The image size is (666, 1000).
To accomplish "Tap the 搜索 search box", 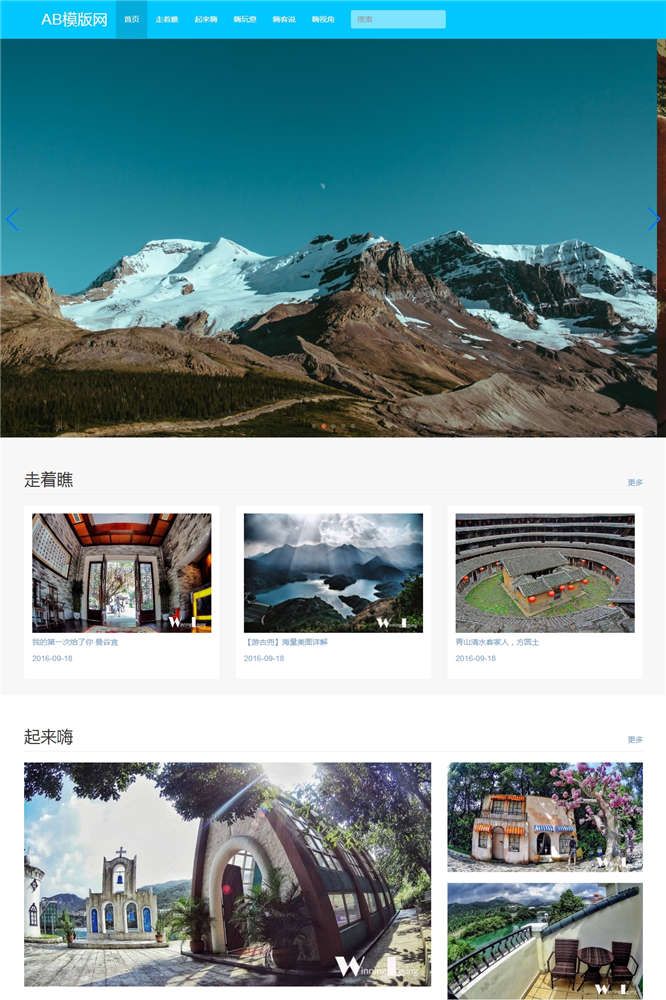I will tap(397, 19).
